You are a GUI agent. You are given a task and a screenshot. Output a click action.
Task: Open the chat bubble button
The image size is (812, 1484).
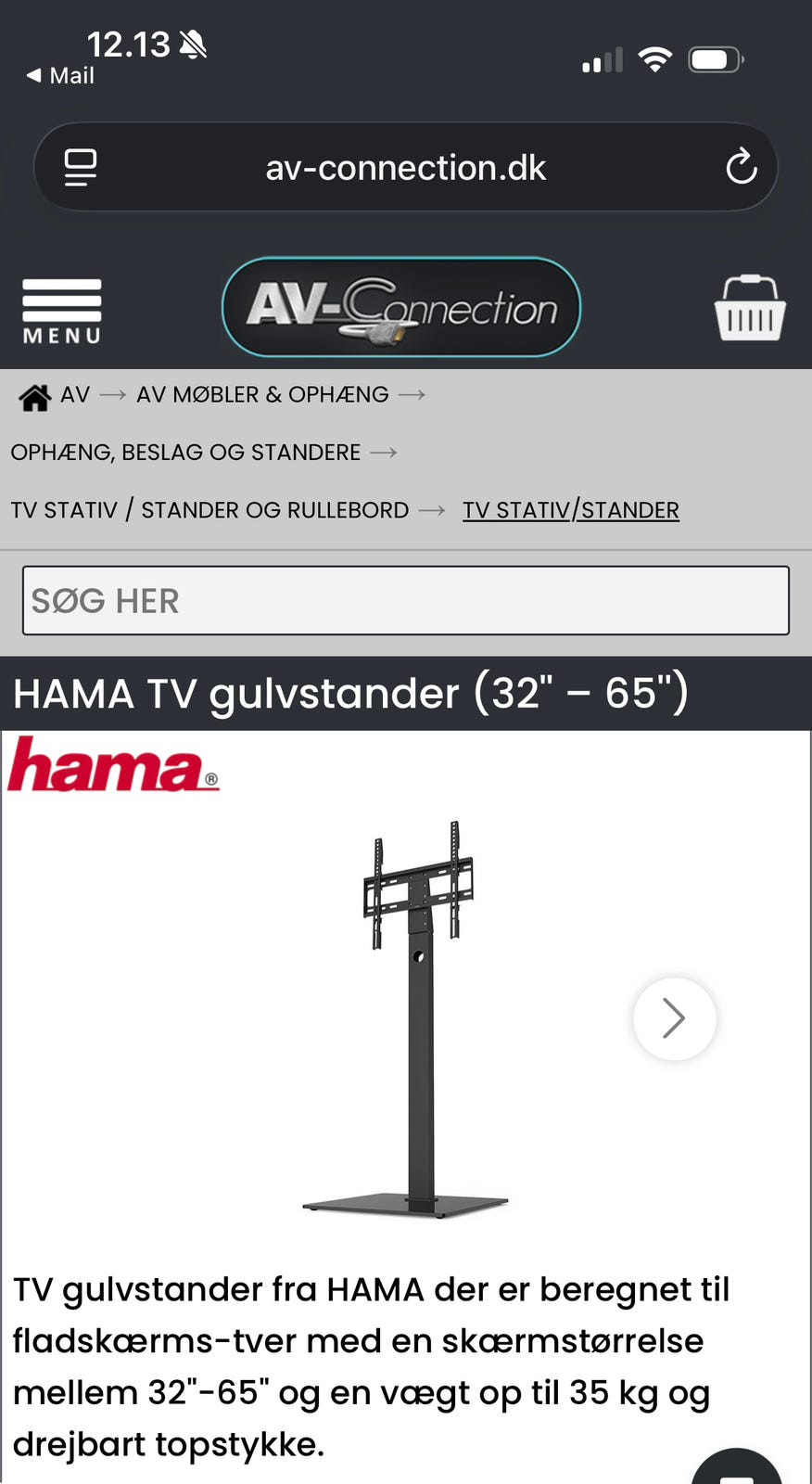point(737,1467)
